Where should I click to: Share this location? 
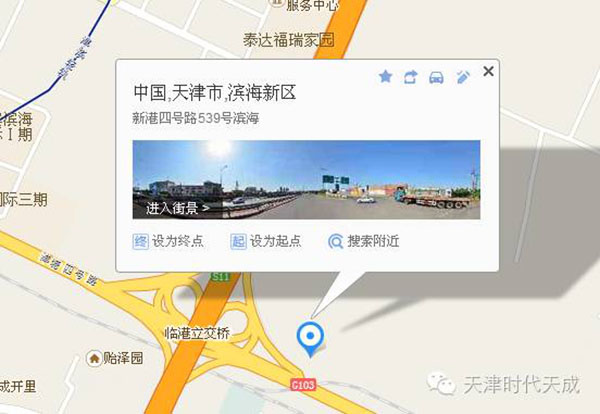410,77
